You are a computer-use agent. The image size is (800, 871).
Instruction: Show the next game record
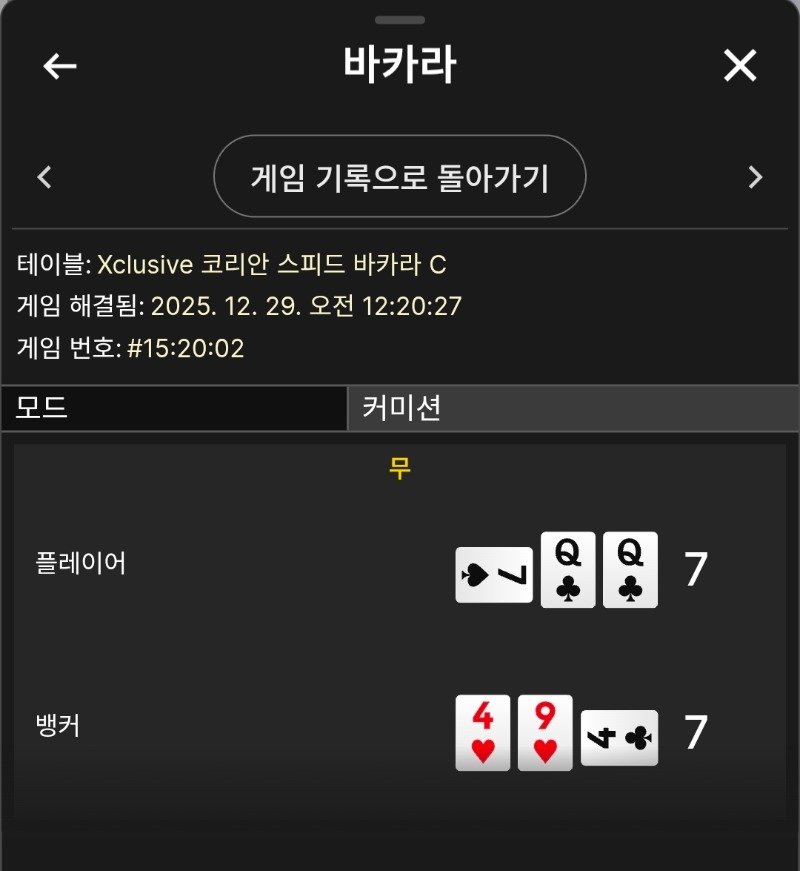pos(755,178)
